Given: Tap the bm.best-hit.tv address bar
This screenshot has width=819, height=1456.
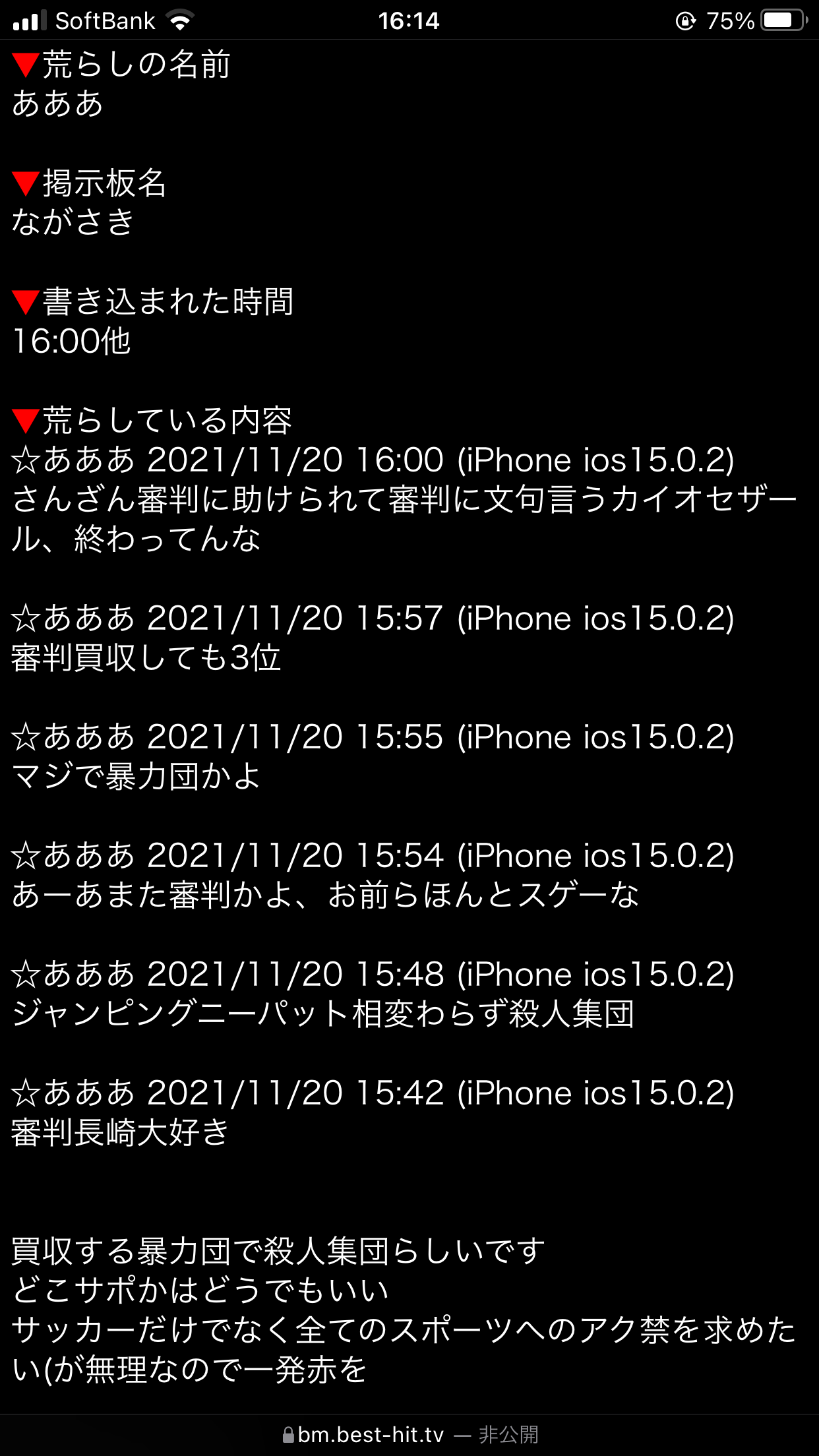Looking at the screenshot, I should click(409, 1435).
